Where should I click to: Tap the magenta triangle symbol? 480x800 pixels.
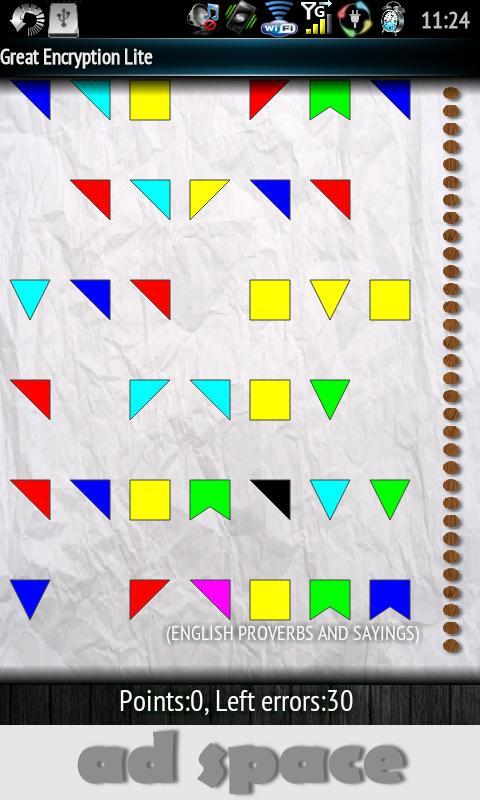210,599
